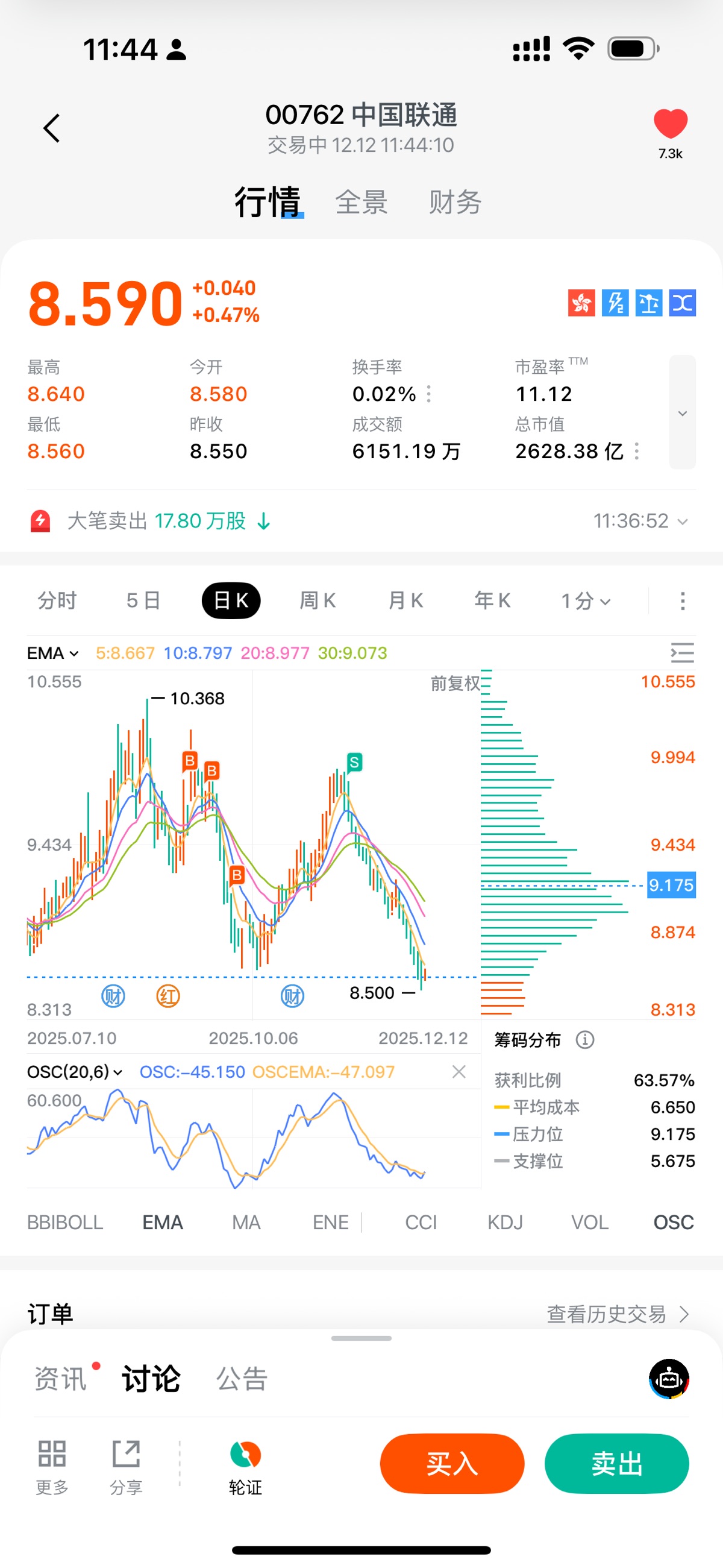723x1568 pixels.
Task: Tap the orange 买入 button
Action: [451, 1463]
